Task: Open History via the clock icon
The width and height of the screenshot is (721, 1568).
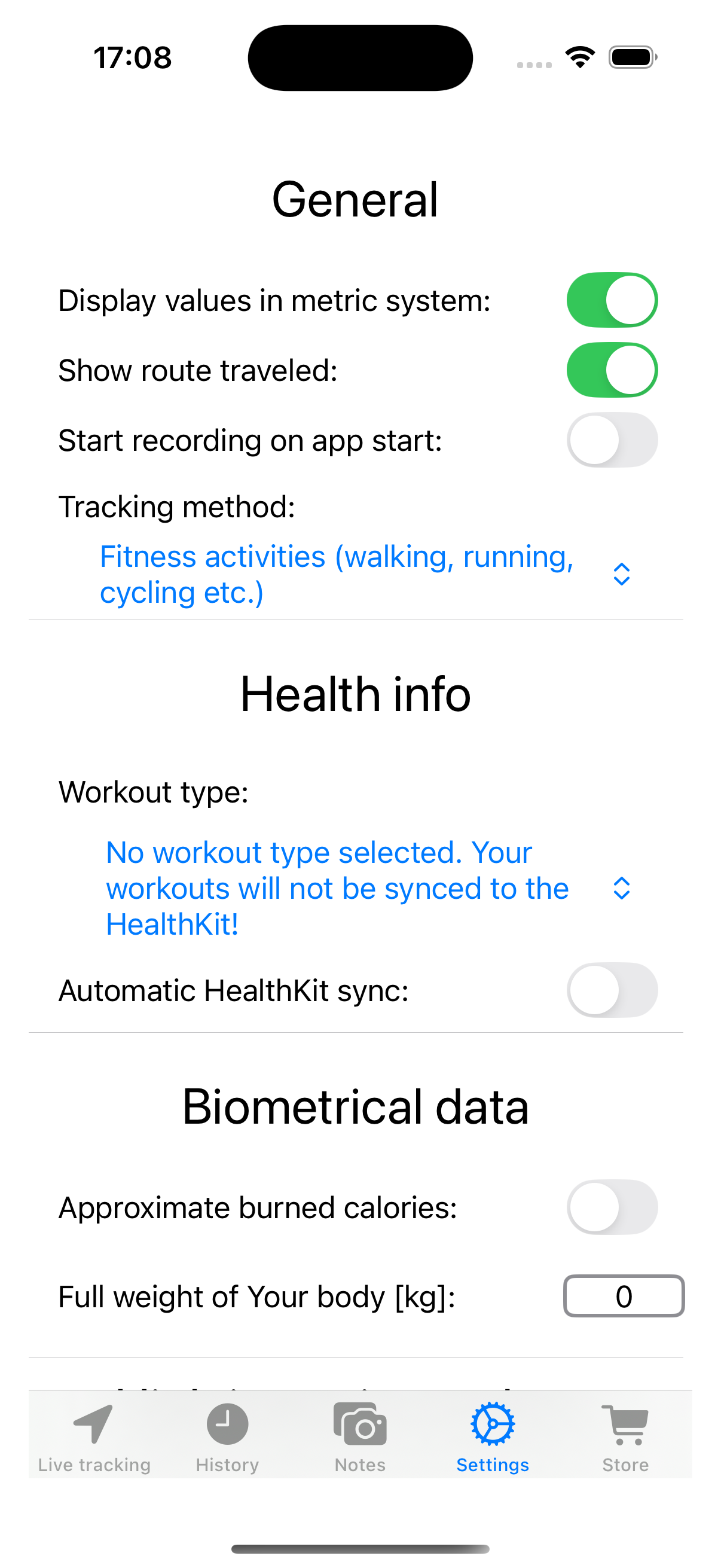Action: (227, 1424)
